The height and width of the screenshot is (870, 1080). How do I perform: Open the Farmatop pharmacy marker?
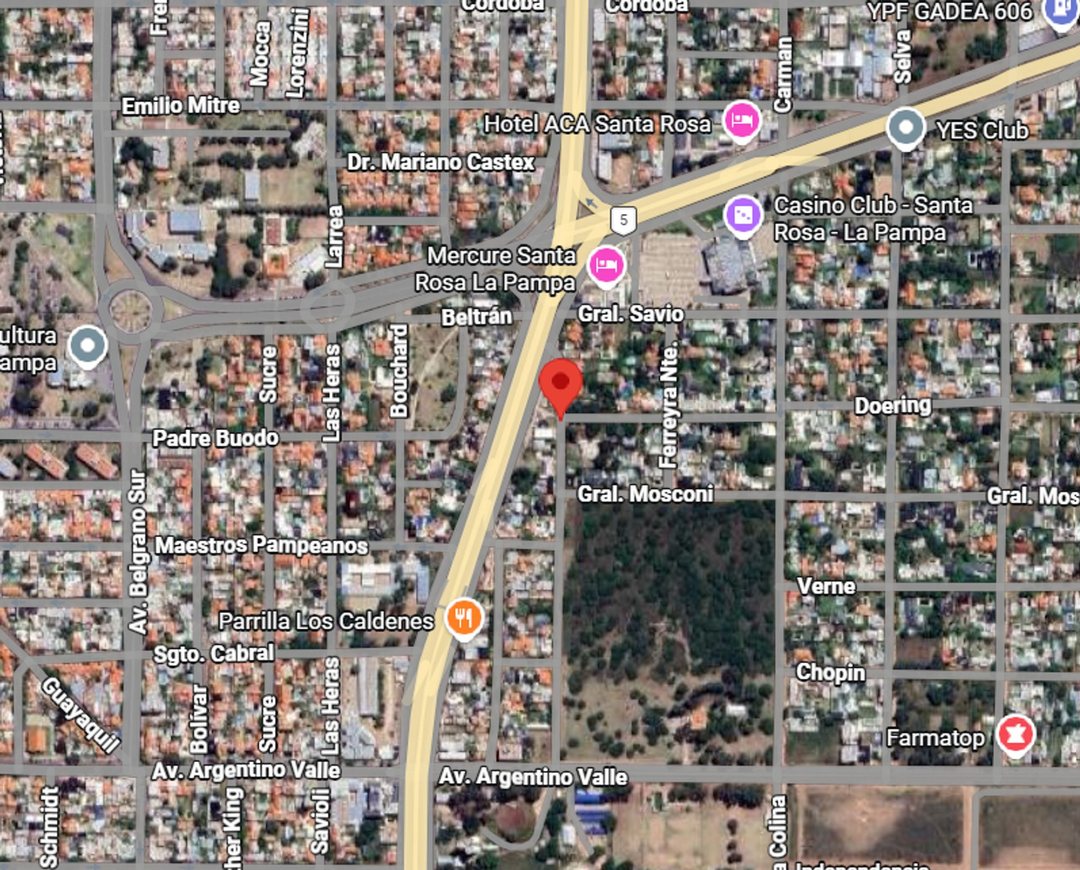pos(1016,737)
